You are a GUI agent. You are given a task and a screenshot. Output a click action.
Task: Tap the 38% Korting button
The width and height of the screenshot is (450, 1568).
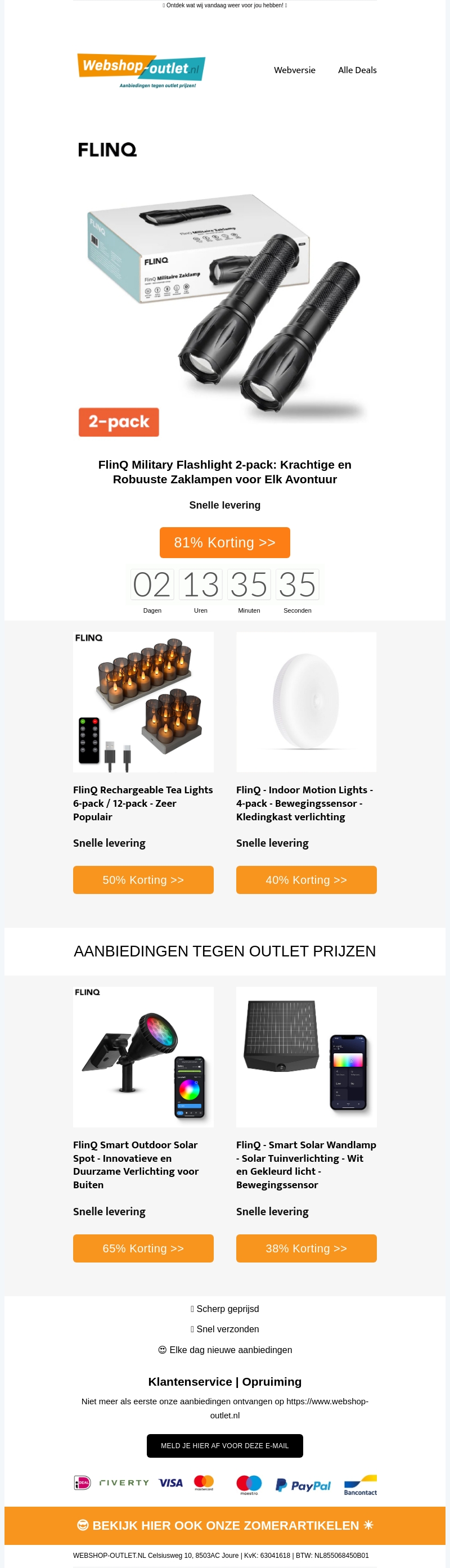(x=307, y=1248)
